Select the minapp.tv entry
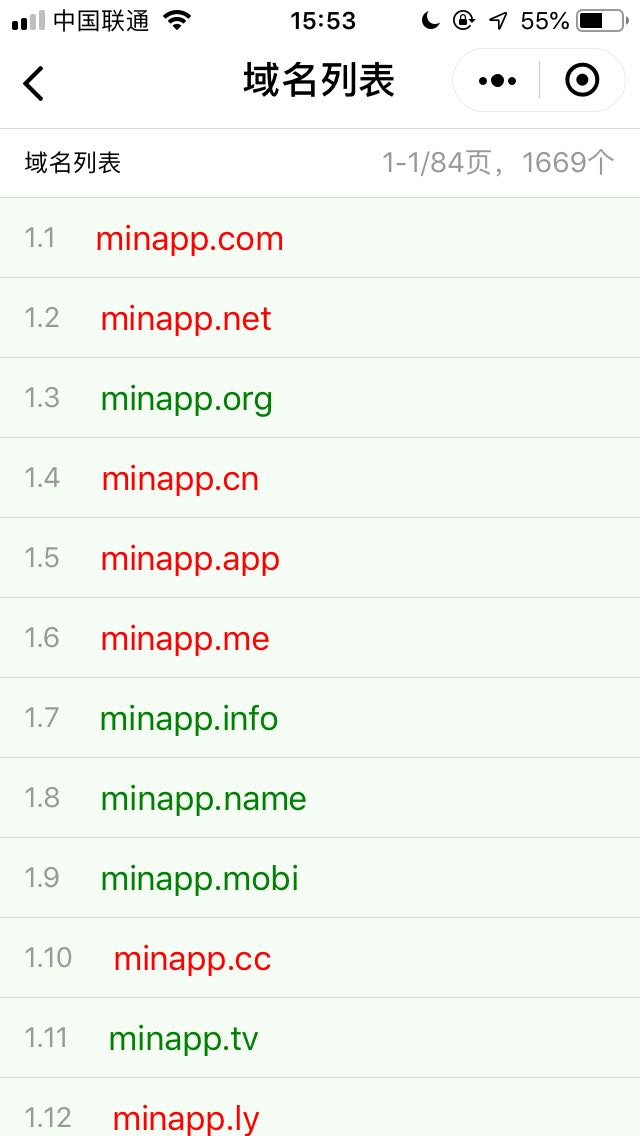The image size is (640, 1136). click(320, 1038)
